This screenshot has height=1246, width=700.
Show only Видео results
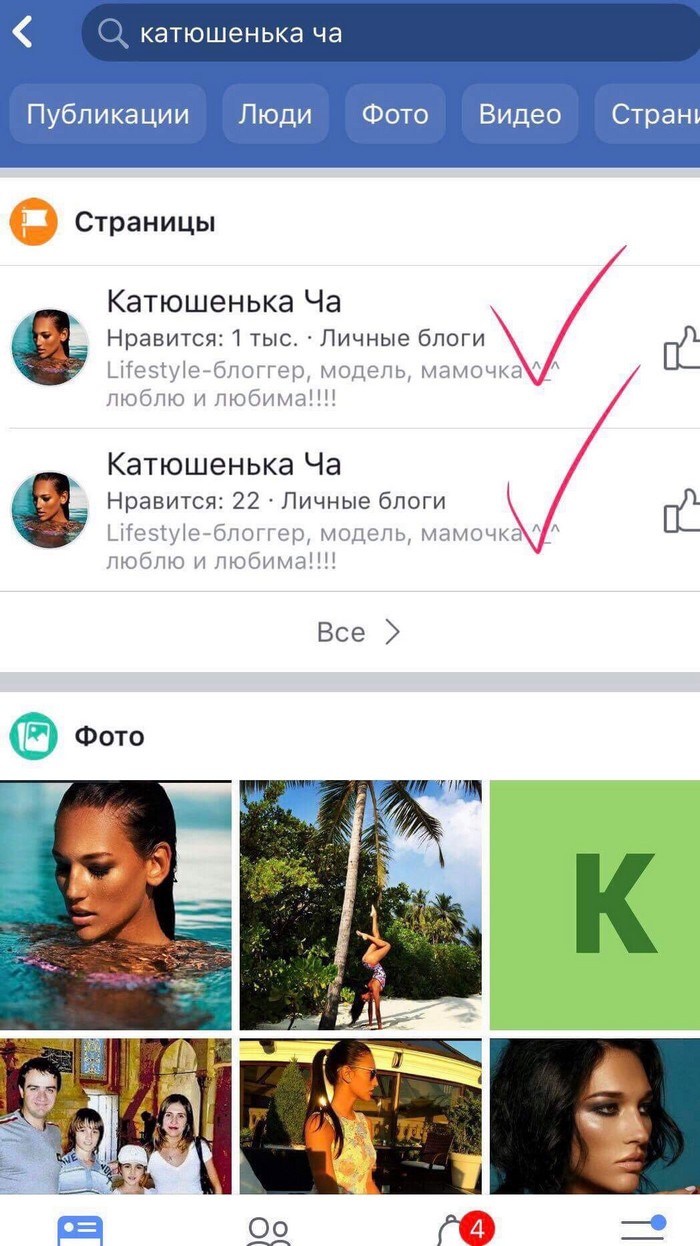(x=520, y=114)
